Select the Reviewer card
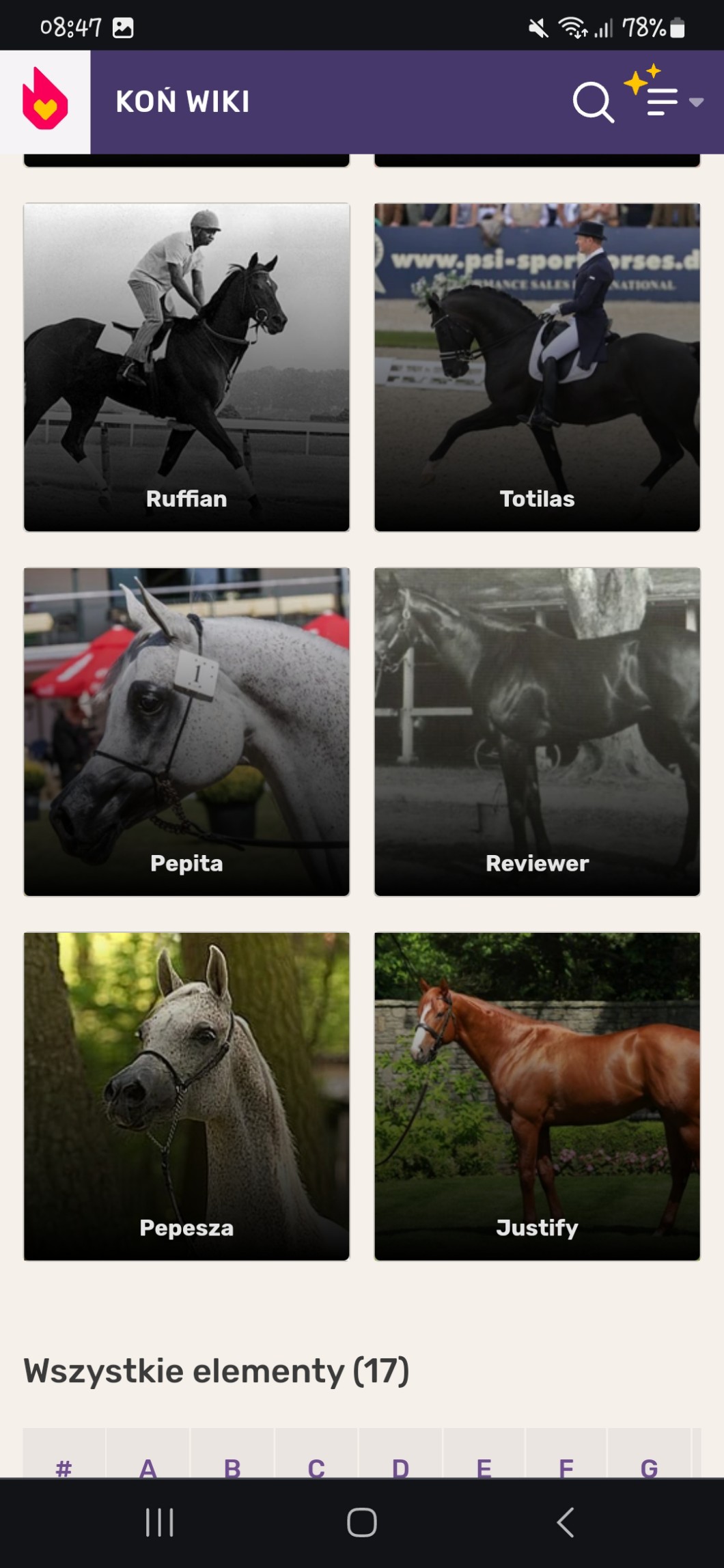 537,731
